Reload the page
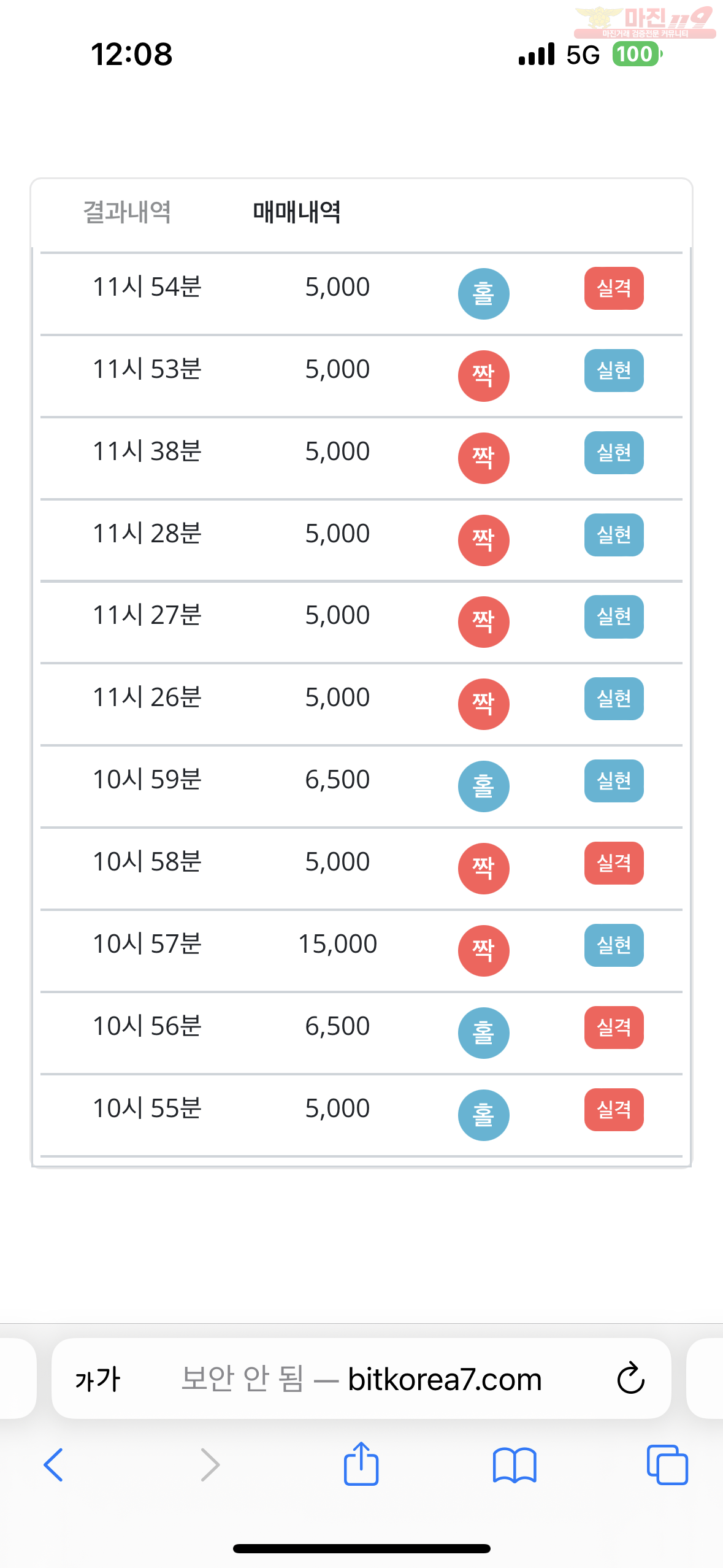The image size is (723, 1568). (630, 1378)
